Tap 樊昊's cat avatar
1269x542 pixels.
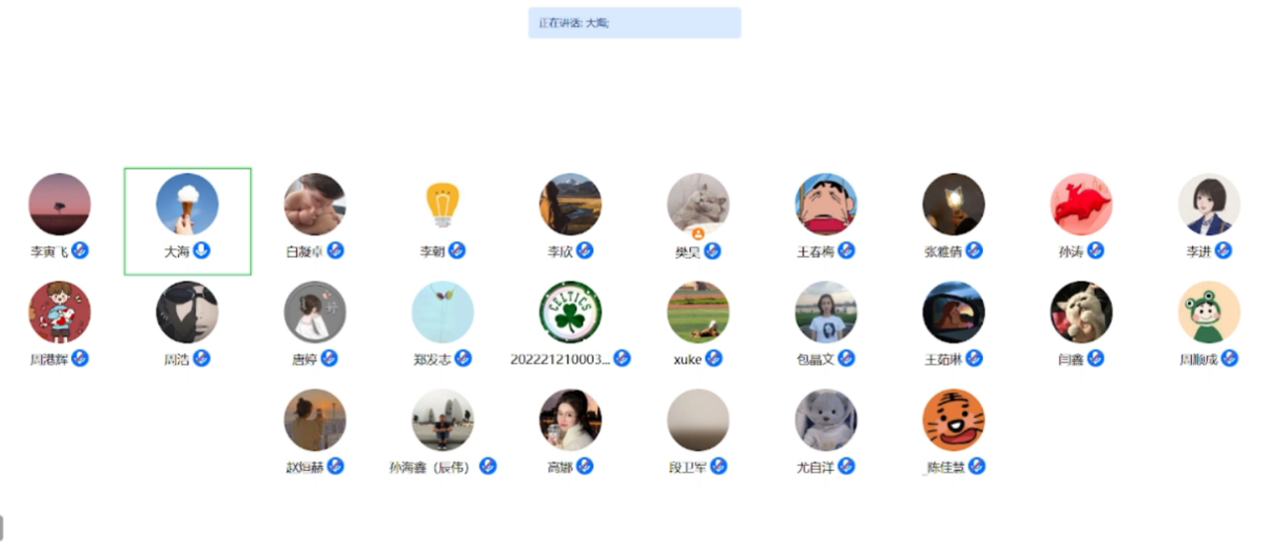[698, 205]
